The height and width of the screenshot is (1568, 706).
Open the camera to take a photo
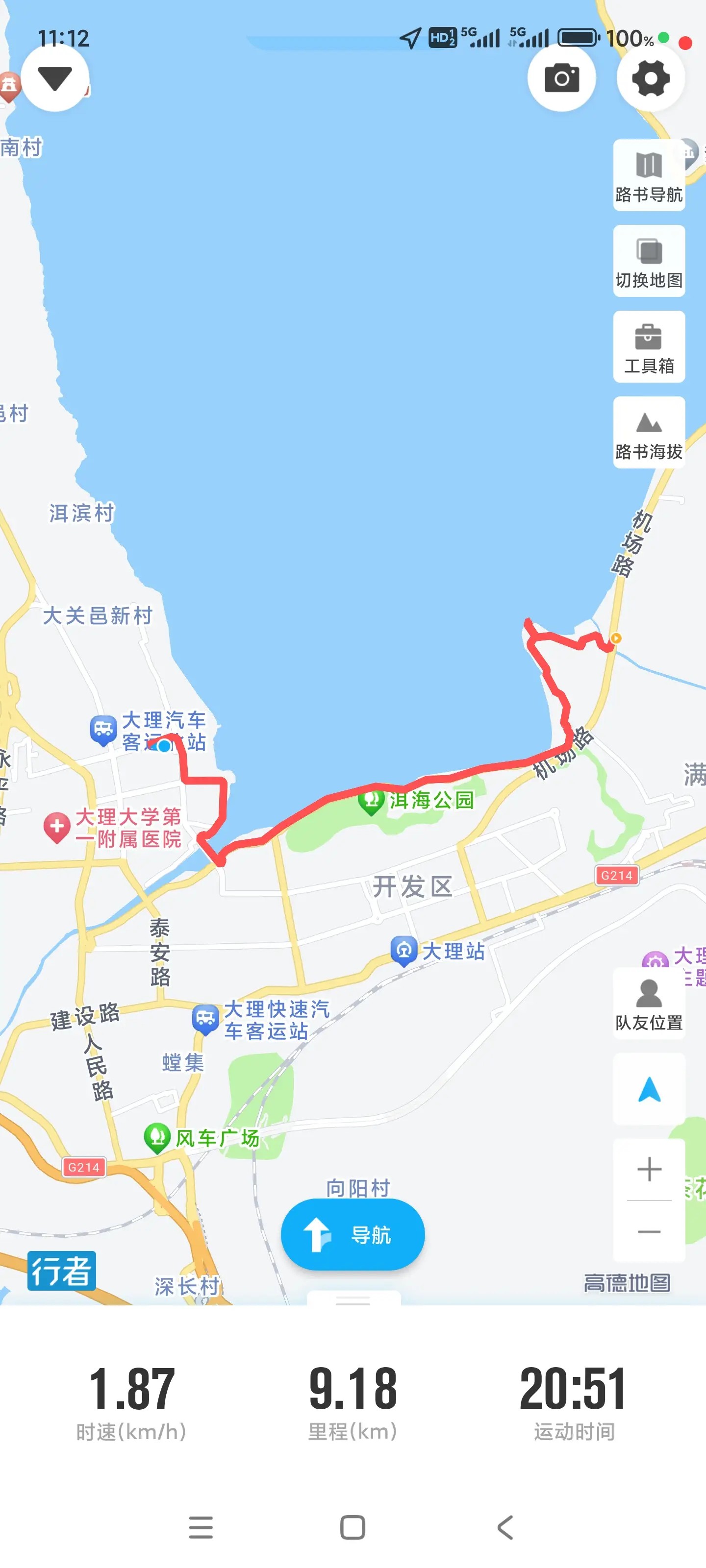point(561,78)
